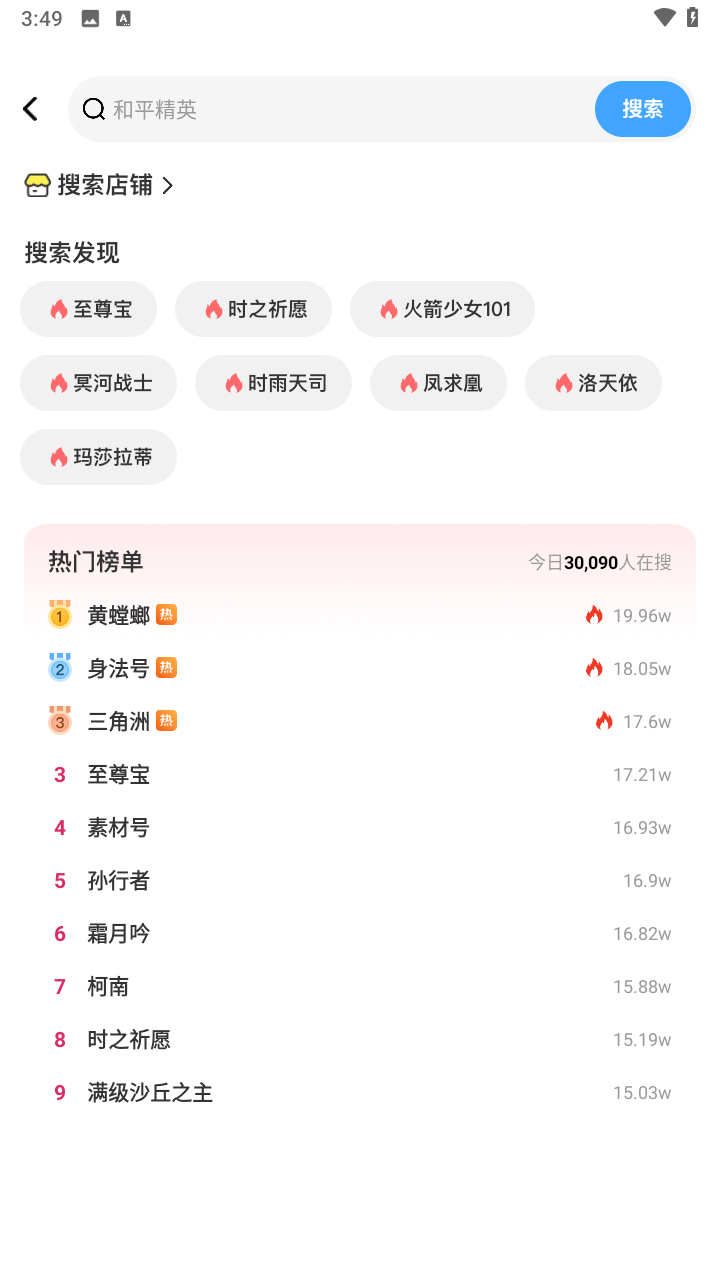Click the 热 badge beside 黄螳螂
Image resolution: width=720 pixels, height=1280 pixels.
[x=164, y=615]
